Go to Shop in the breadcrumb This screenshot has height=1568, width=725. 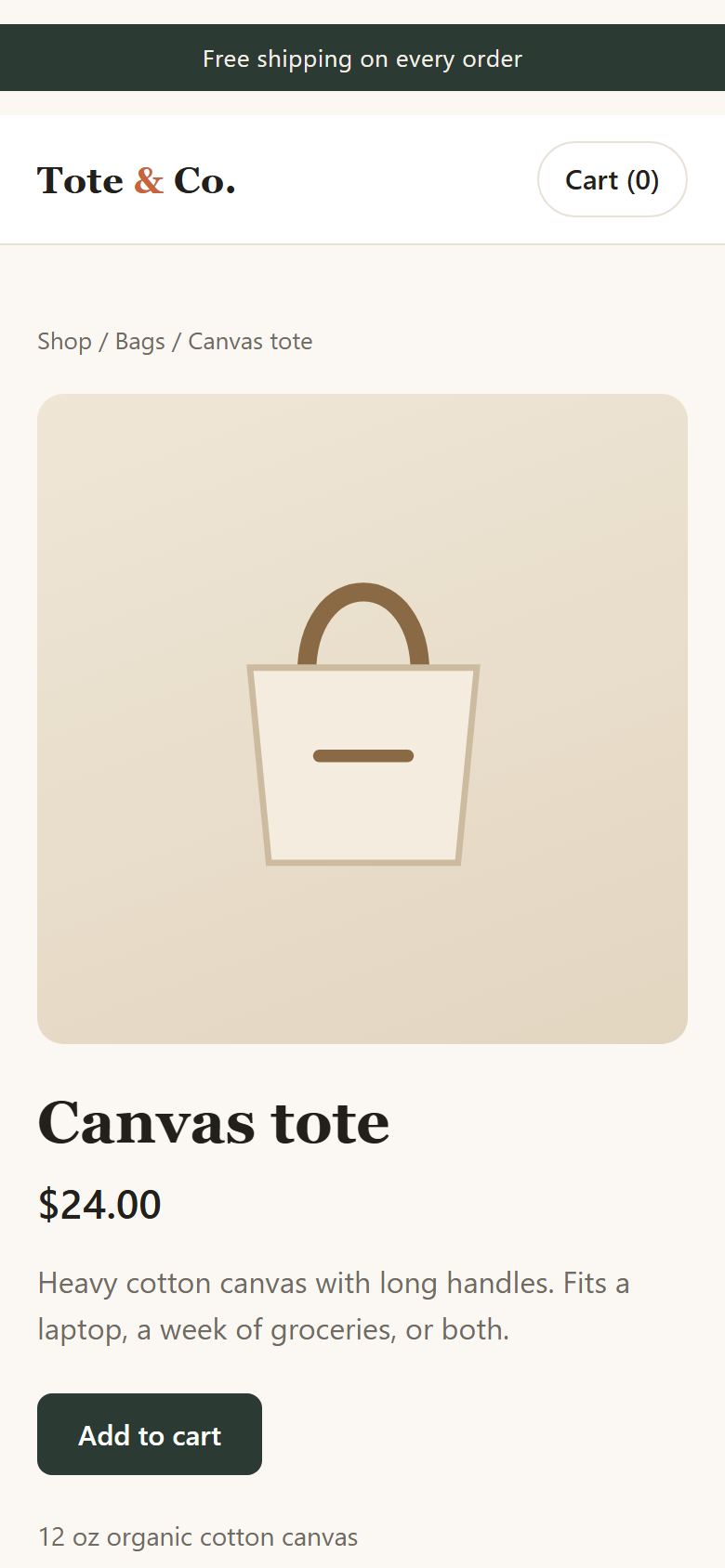click(x=64, y=341)
